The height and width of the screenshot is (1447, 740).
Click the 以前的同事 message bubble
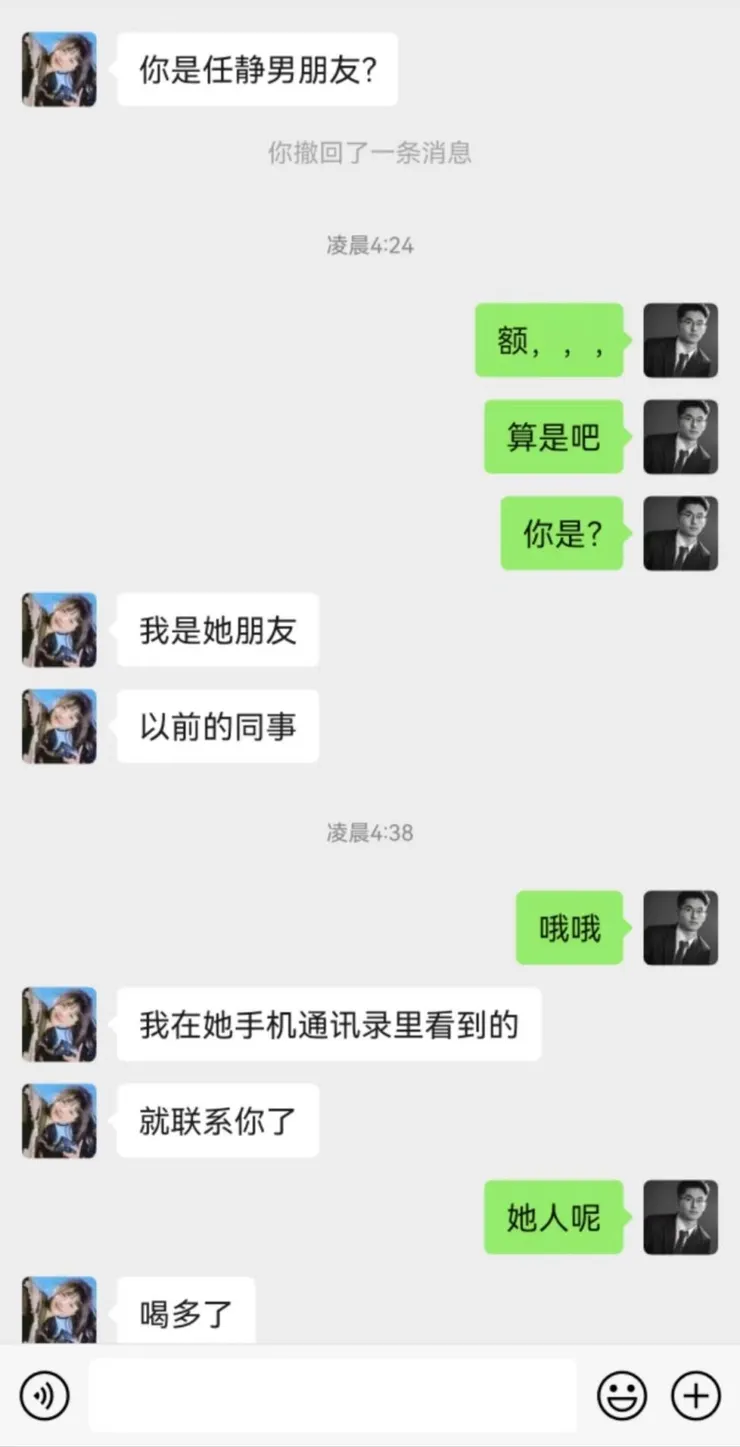(217, 727)
